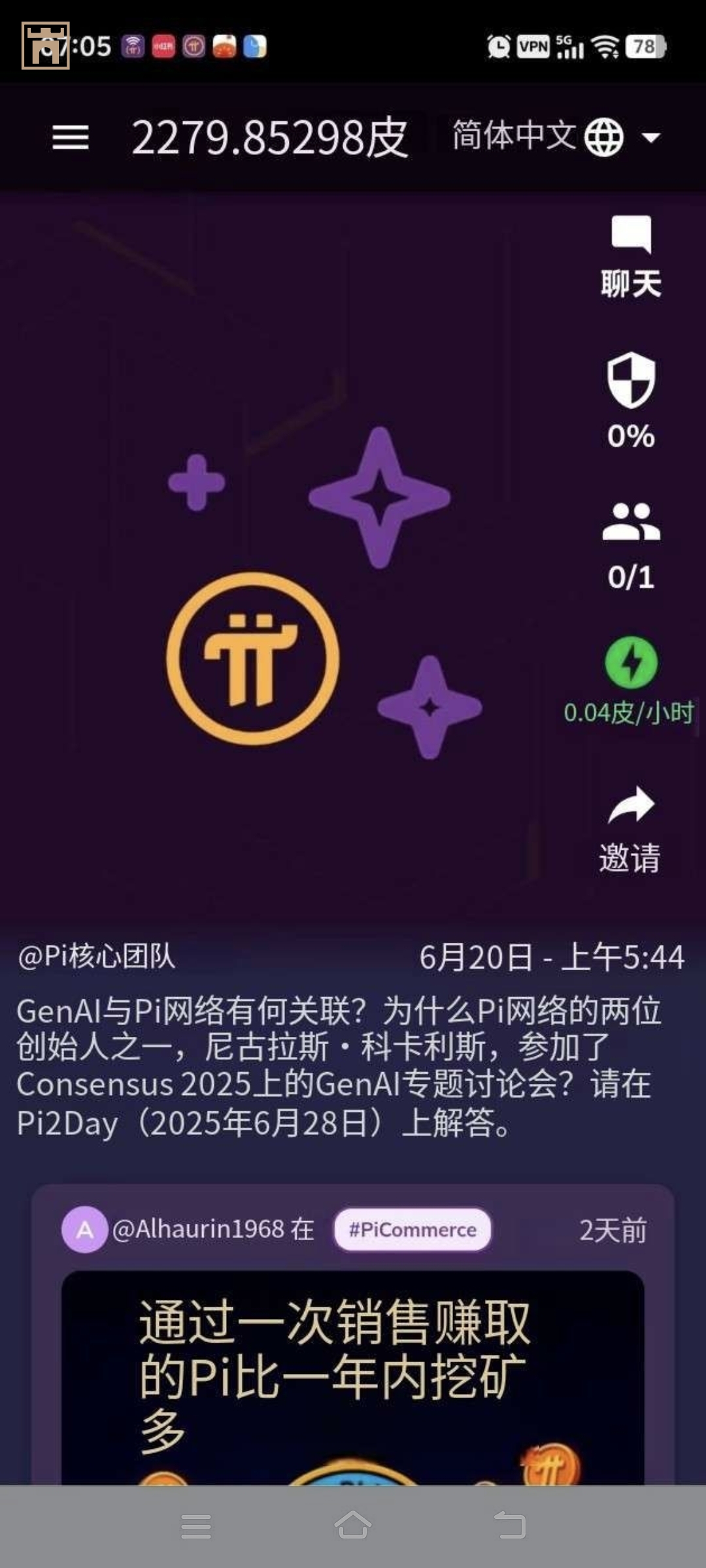
Task: Open the security circle shield showing 0%
Action: (631, 400)
